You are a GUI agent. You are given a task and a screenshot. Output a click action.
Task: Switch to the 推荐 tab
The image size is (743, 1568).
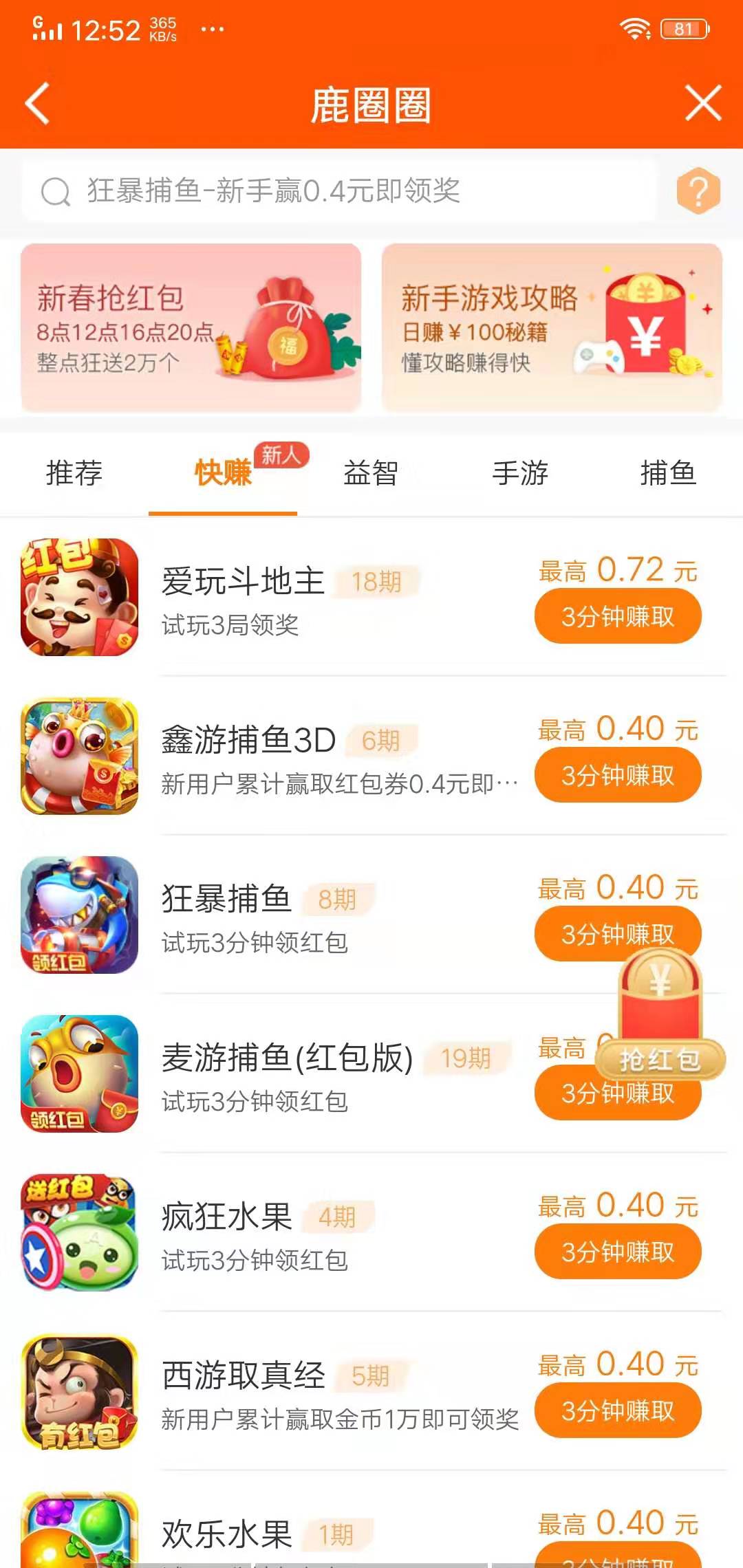[74, 473]
